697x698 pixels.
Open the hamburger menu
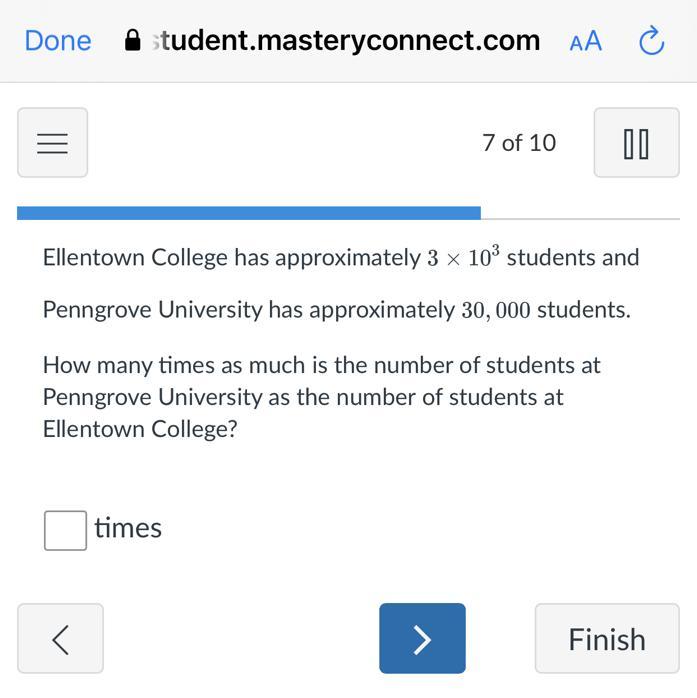pyautogui.click(x=52, y=143)
